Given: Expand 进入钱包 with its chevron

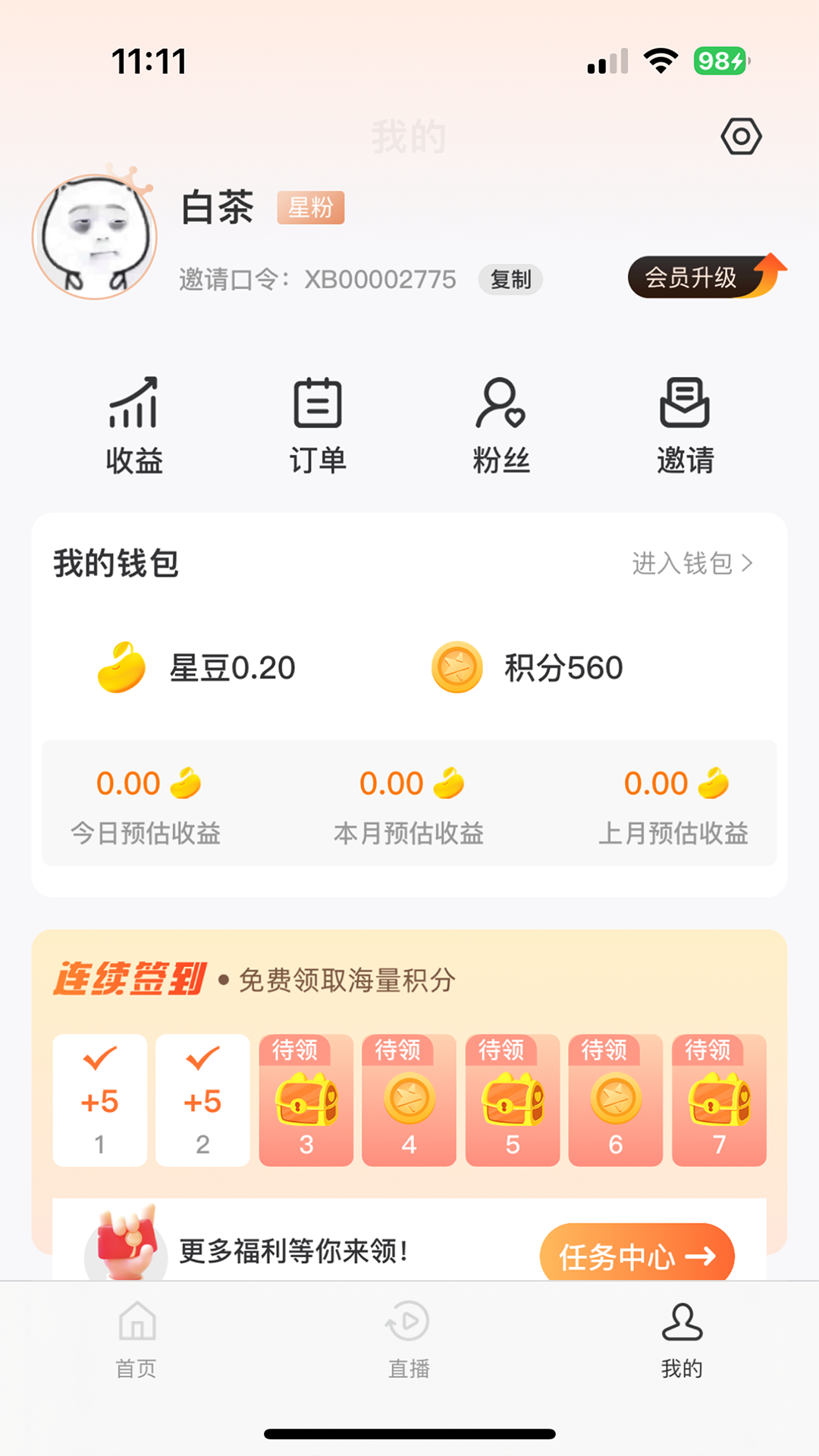Looking at the screenshot, I should [x=692, y=563].
